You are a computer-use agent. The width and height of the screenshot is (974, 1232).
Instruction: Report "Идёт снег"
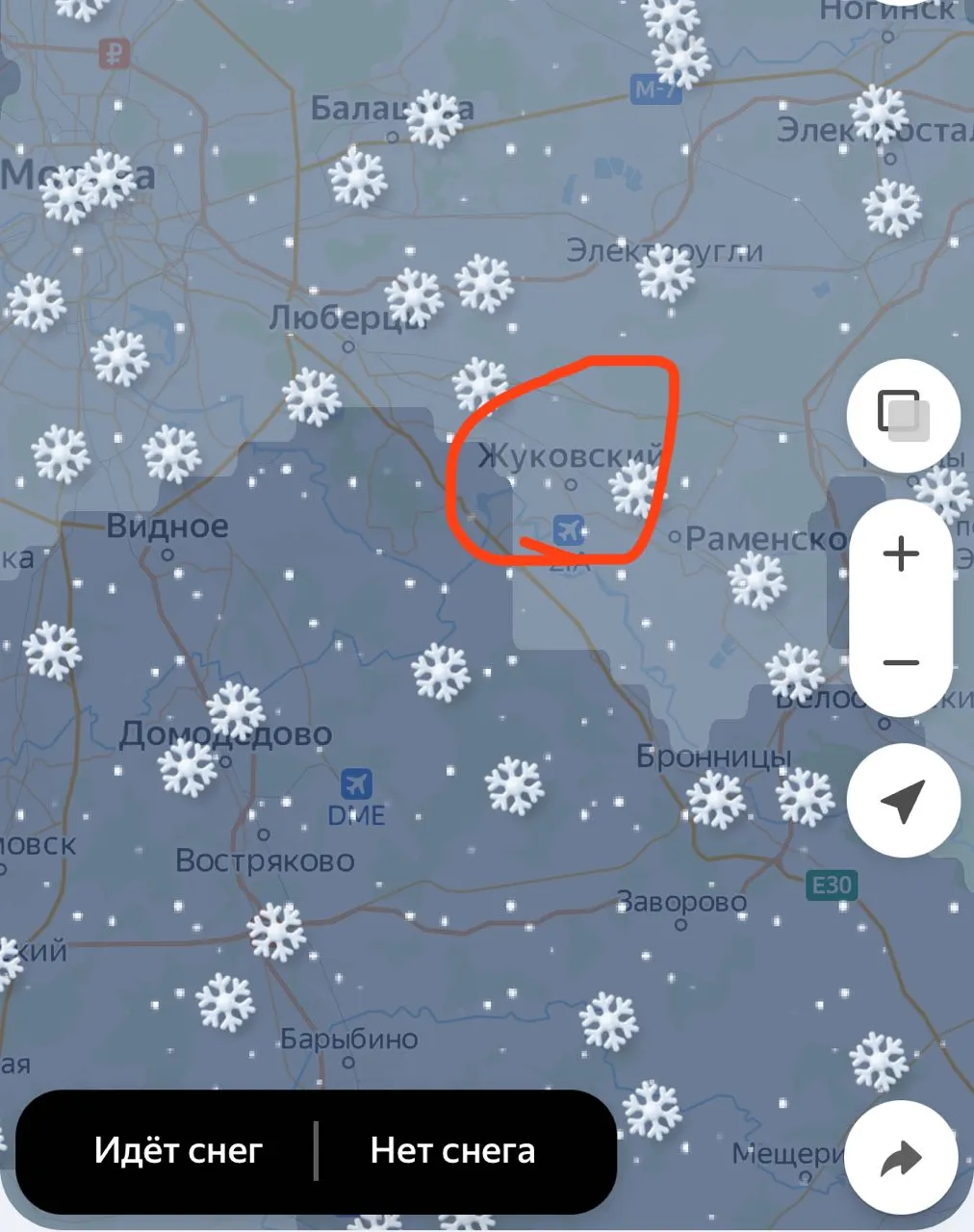tap(178, 1151)
